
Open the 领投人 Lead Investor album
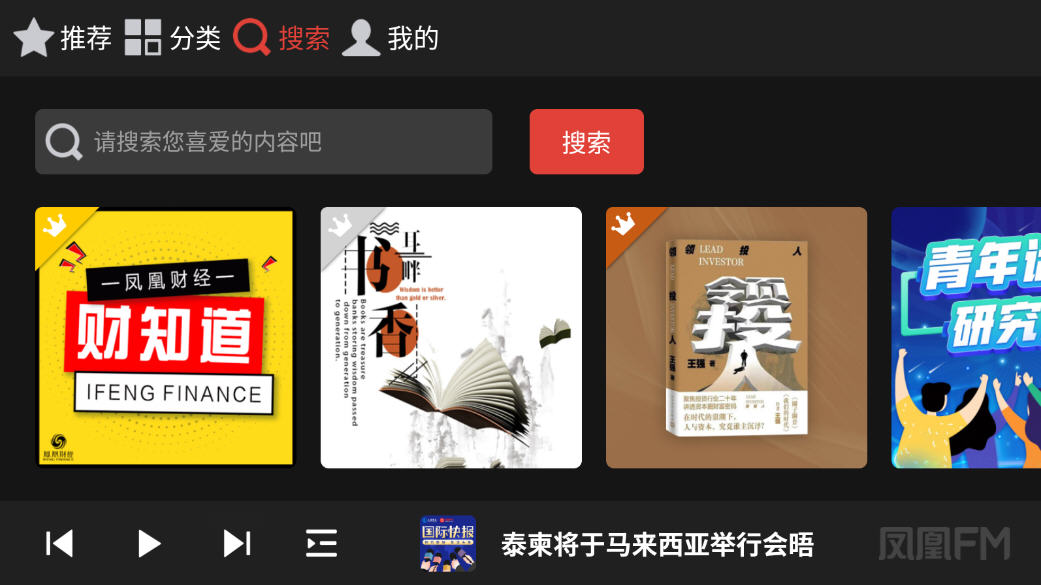click(736, 337)
